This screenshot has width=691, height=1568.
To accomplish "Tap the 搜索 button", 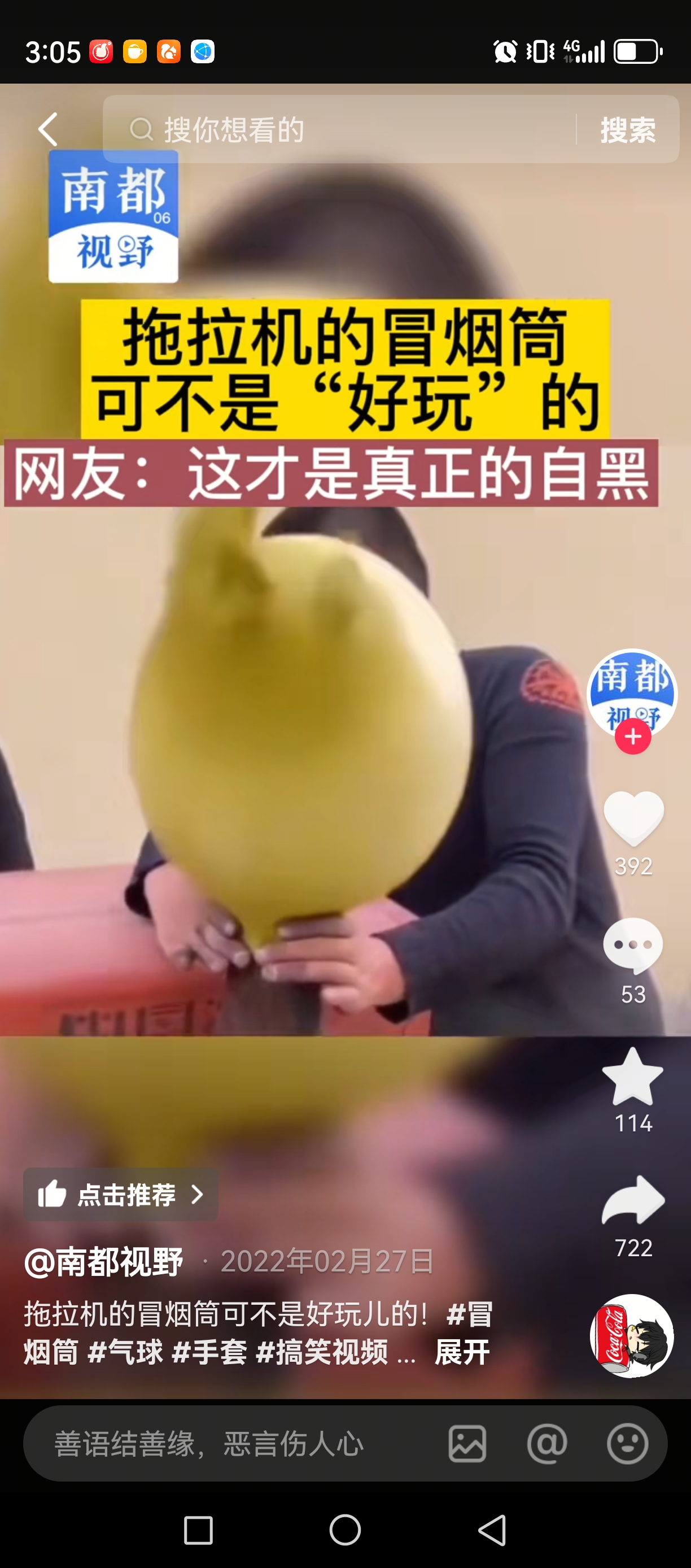I will (x=628, y=130).
